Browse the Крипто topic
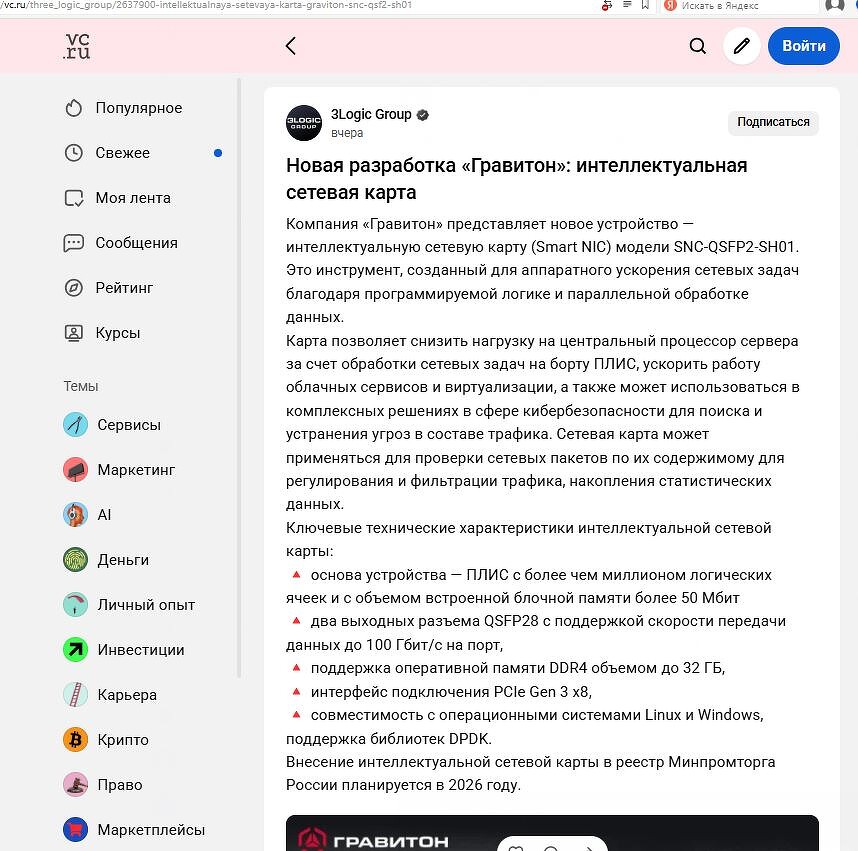 click(x=122, y=740)
